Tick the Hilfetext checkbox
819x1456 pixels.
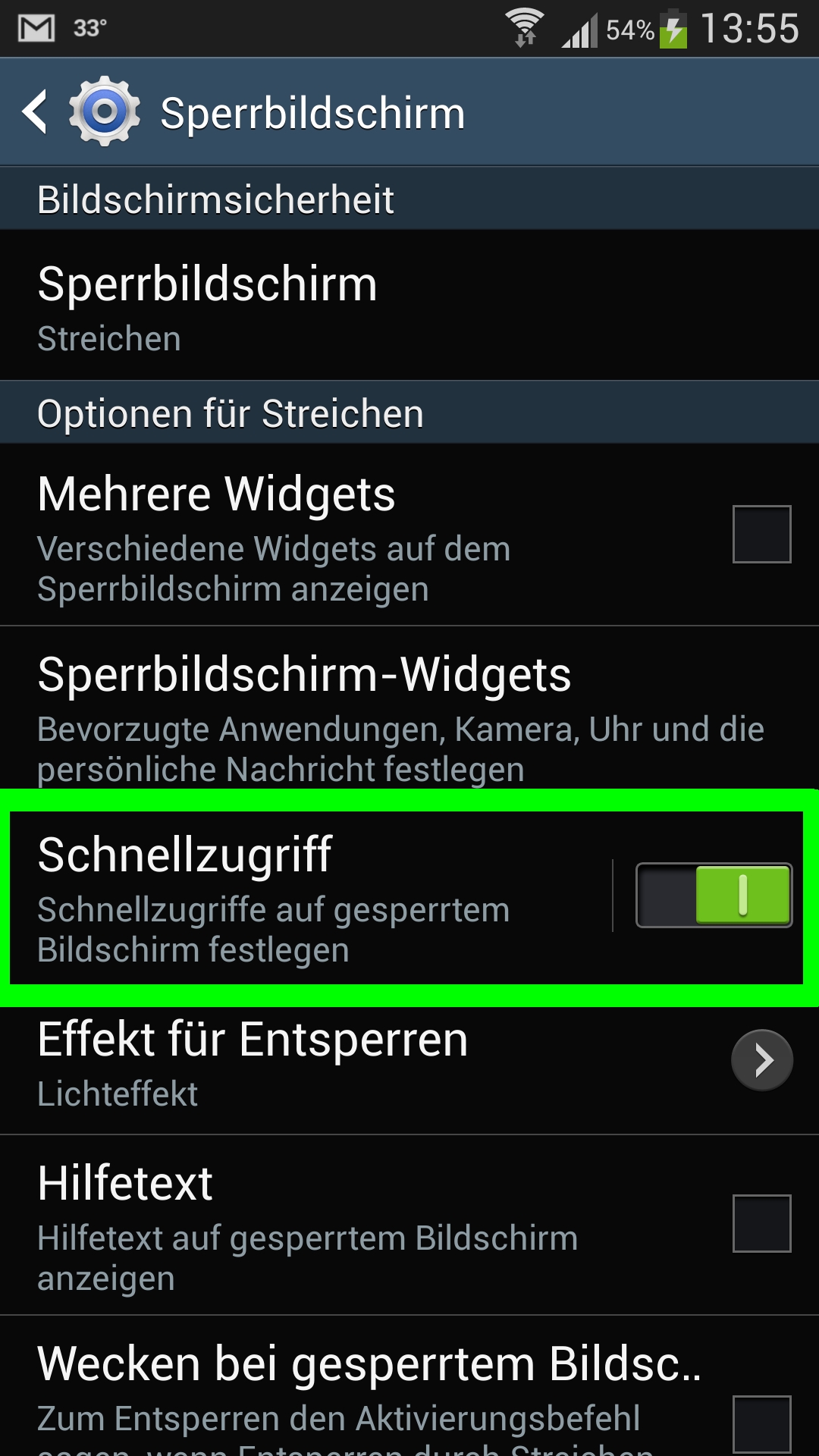tap(761, 1223)
